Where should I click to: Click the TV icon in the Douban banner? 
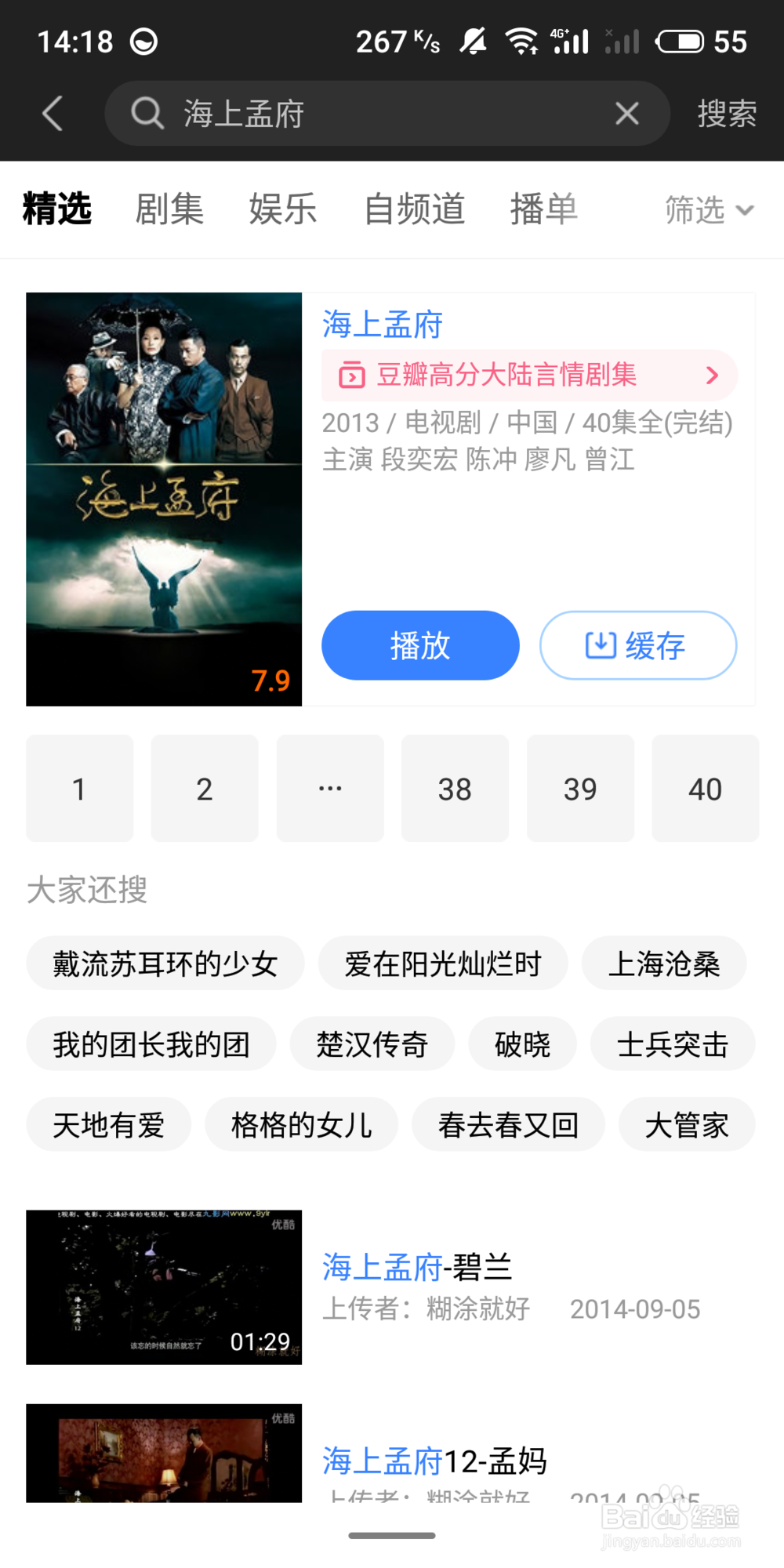[x=354, y=375]
